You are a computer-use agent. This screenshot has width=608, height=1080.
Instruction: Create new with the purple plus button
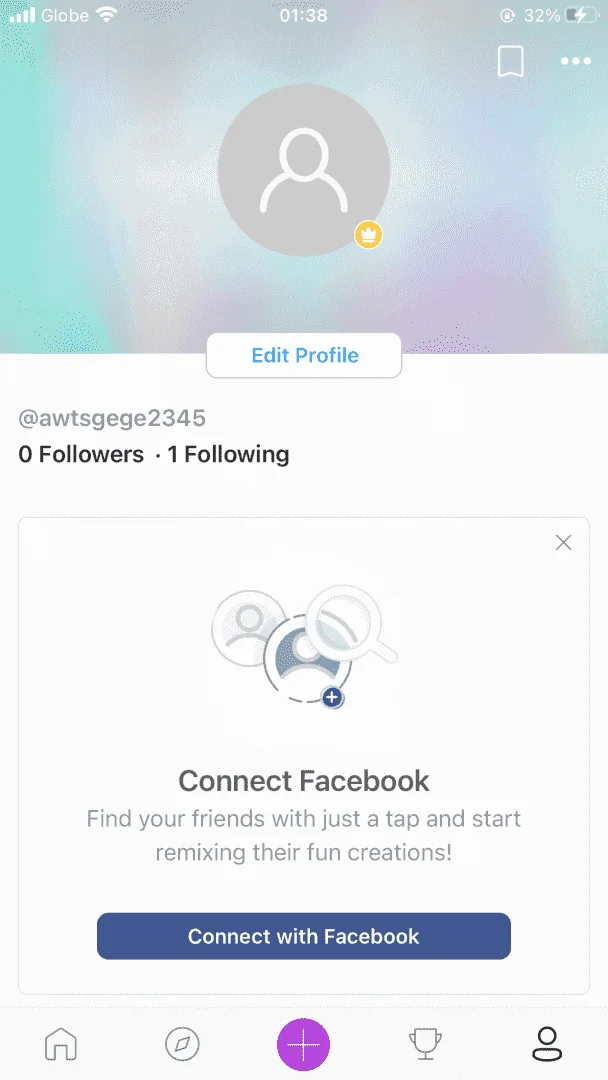(x=304, y=1044)
